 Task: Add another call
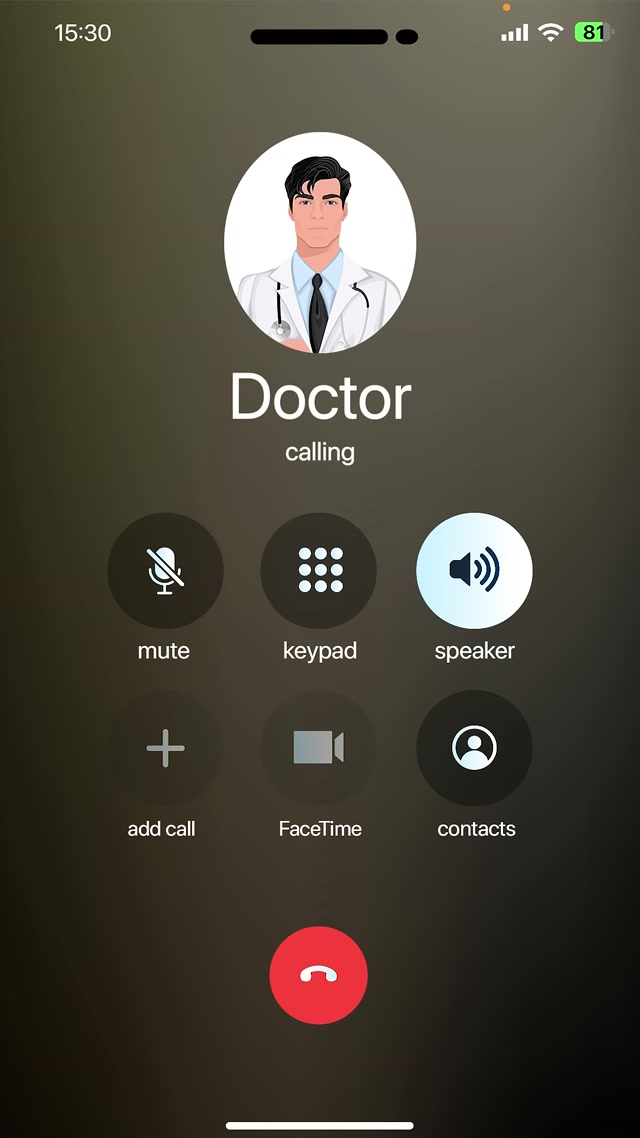coord(165,748)
